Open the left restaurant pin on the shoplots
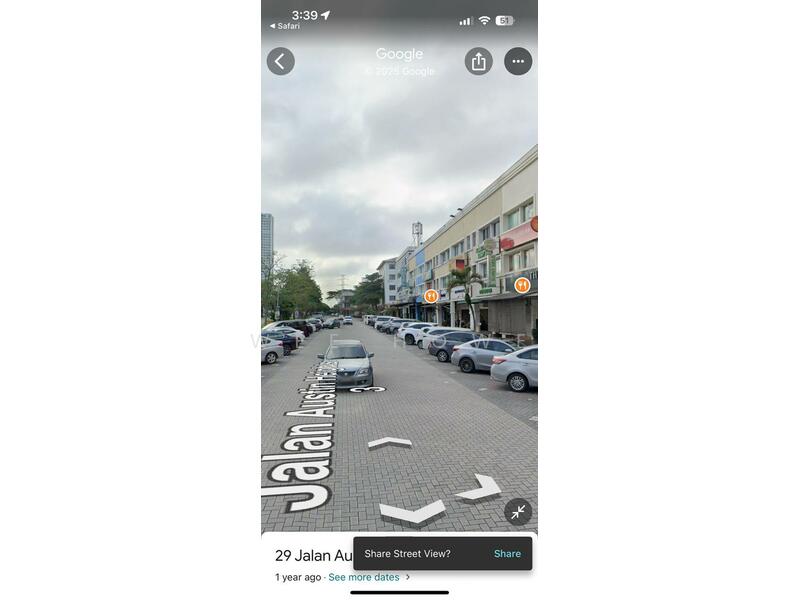 [x=431, y=296]
